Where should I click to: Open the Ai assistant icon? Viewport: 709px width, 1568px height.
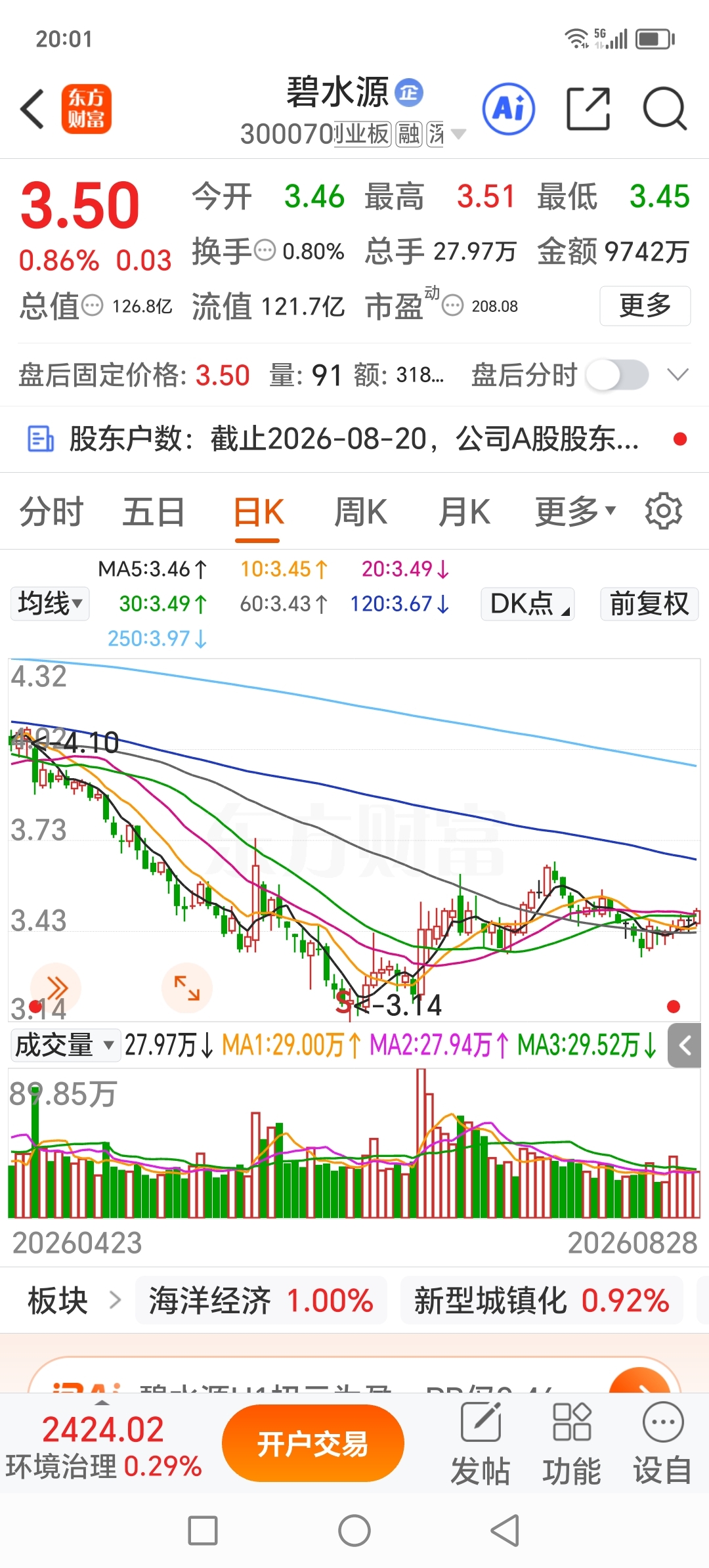point(509,108)
